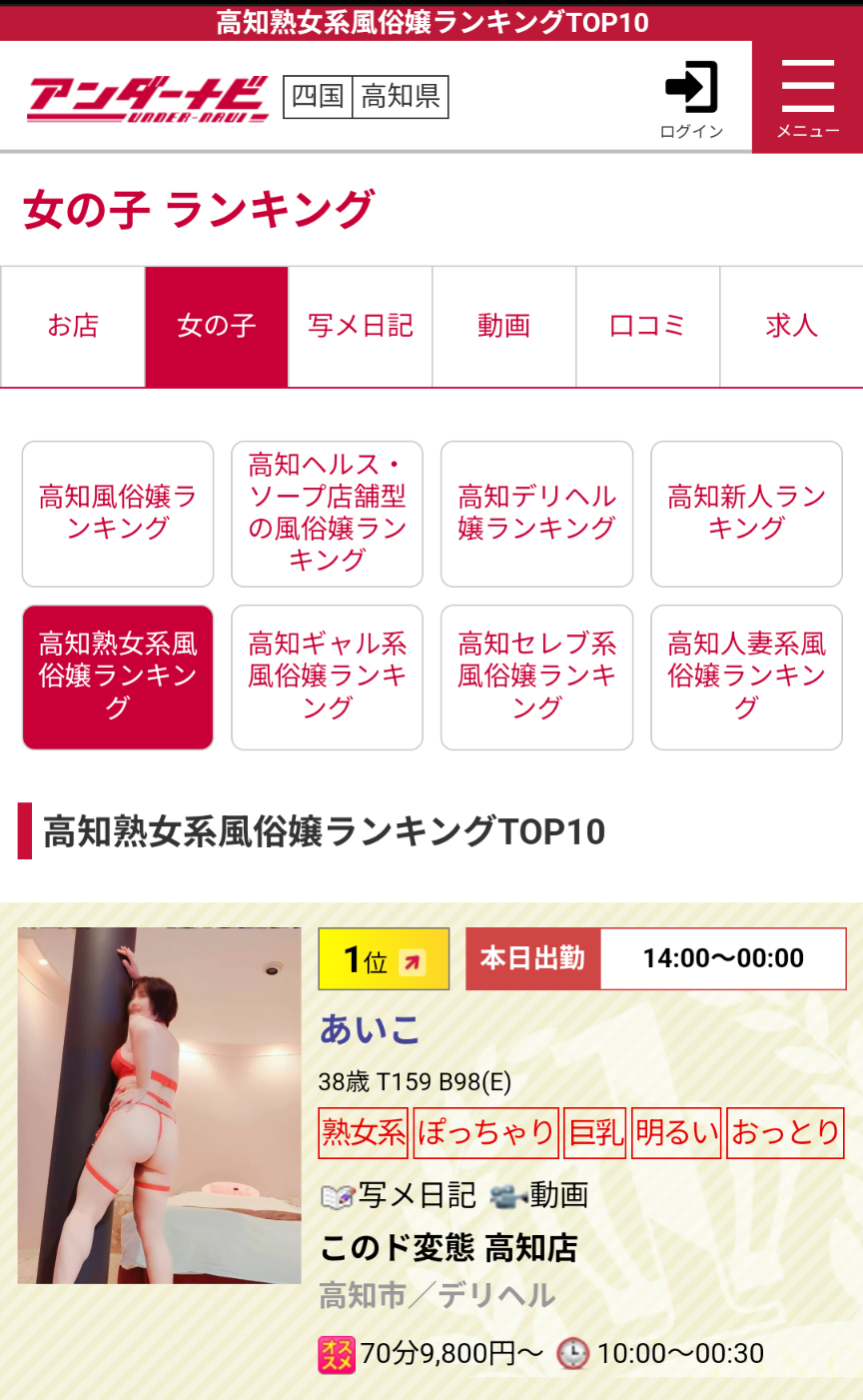863x1400 pixels.
Task: Switch to the 女の子 tab
Action: click(x=217, y=327)
